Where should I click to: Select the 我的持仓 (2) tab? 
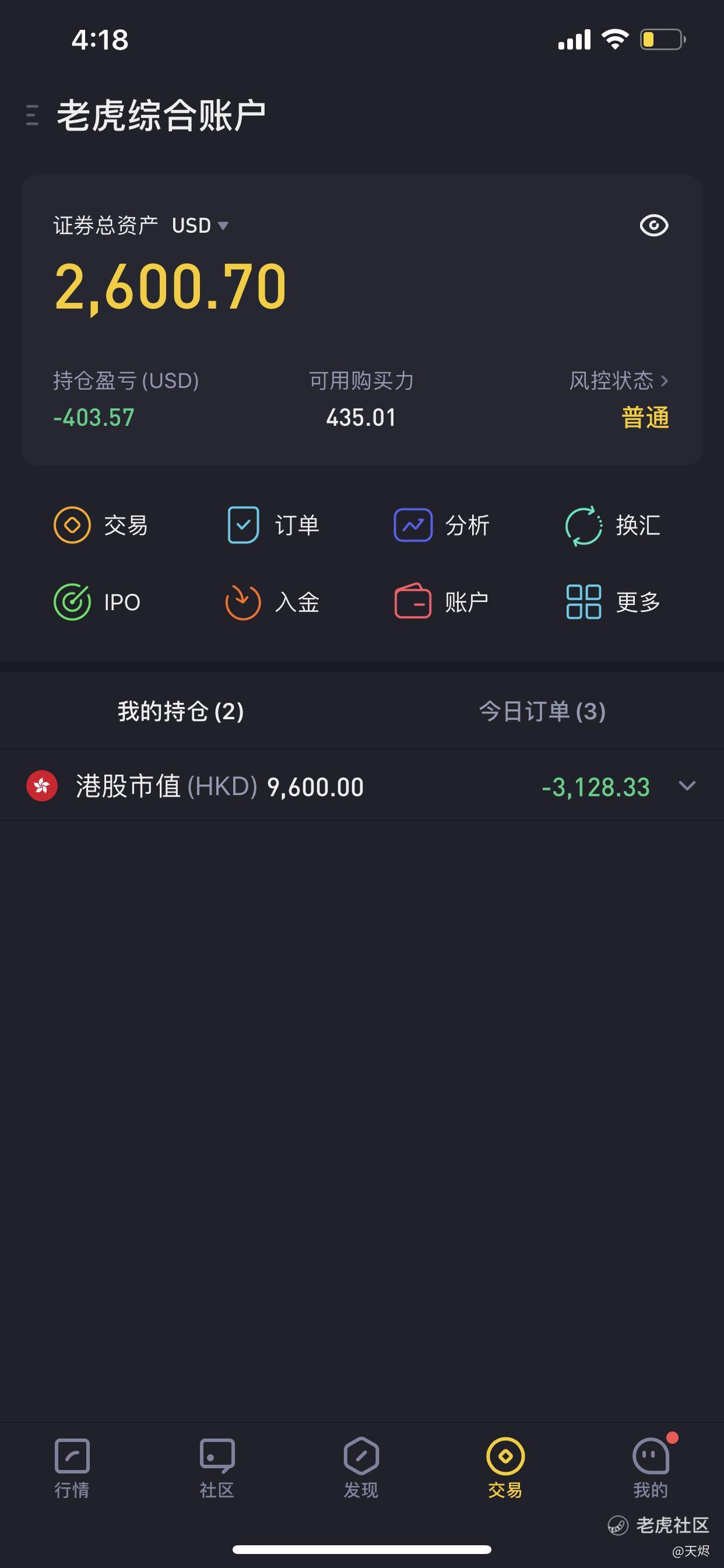tap(181, 711)
